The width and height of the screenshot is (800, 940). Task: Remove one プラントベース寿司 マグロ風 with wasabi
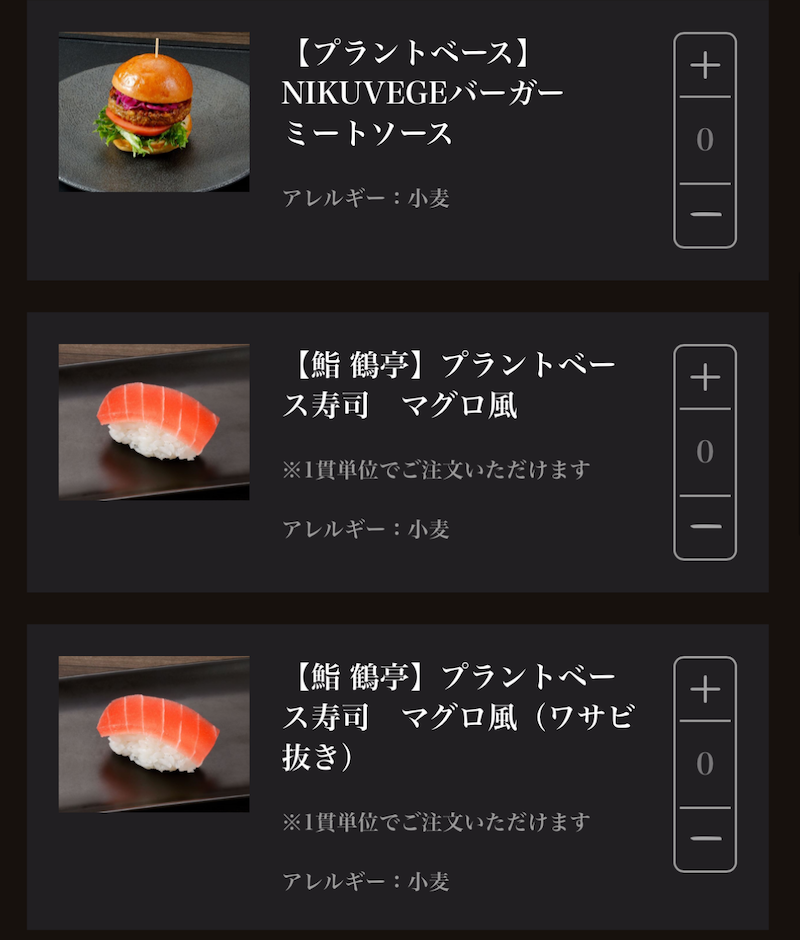[x=705, y=527]
